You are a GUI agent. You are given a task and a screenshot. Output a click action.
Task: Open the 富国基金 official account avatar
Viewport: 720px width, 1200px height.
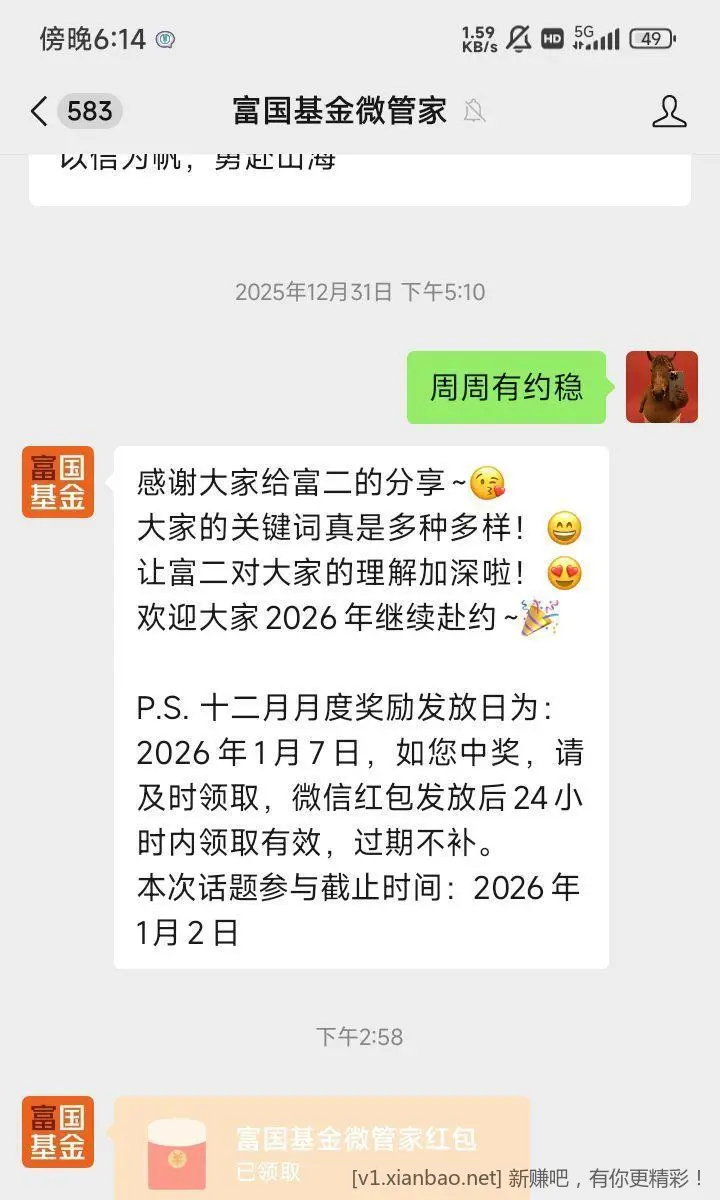point(57,482)
